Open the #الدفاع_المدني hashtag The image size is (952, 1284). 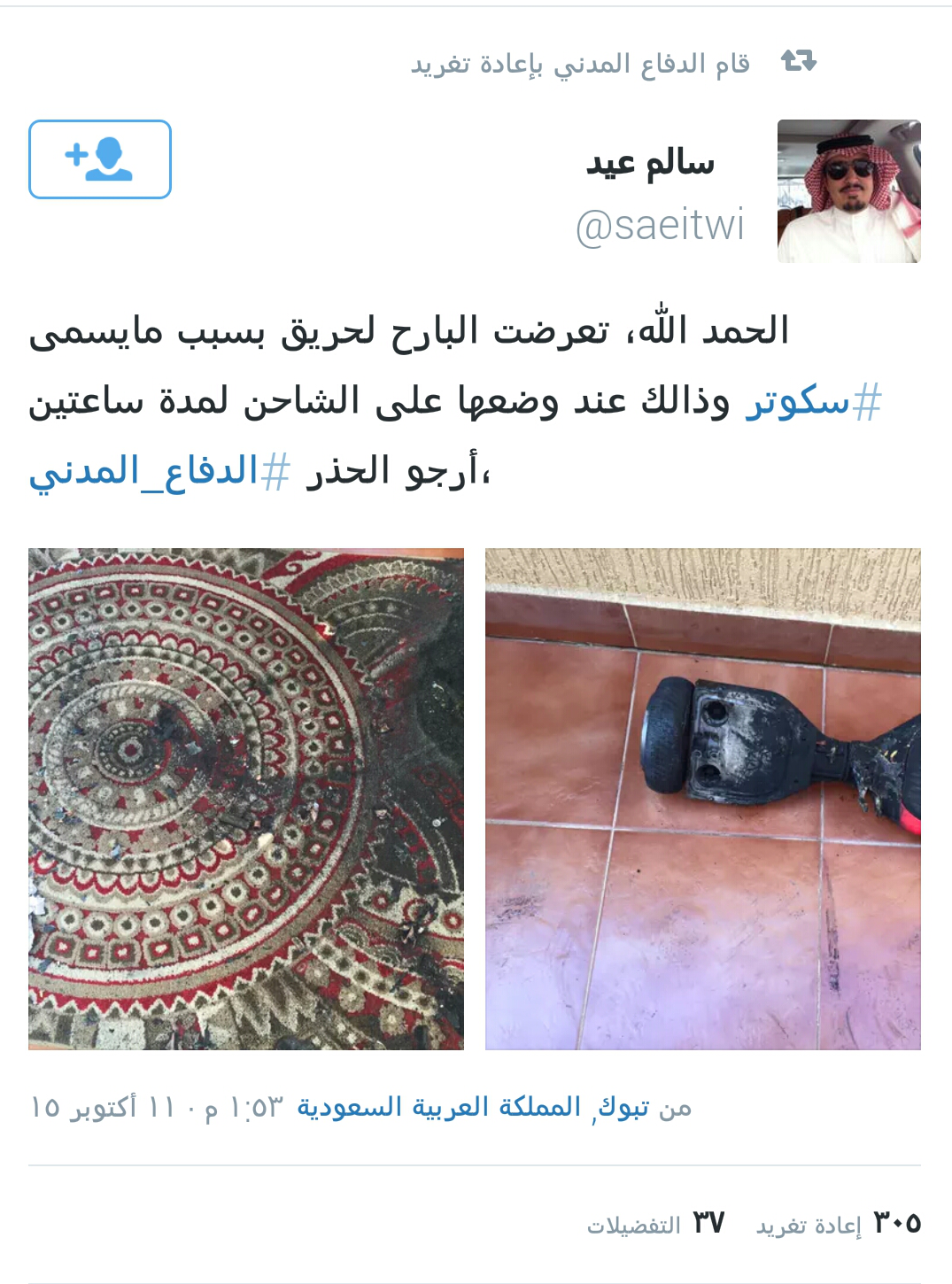click(159, 471)
